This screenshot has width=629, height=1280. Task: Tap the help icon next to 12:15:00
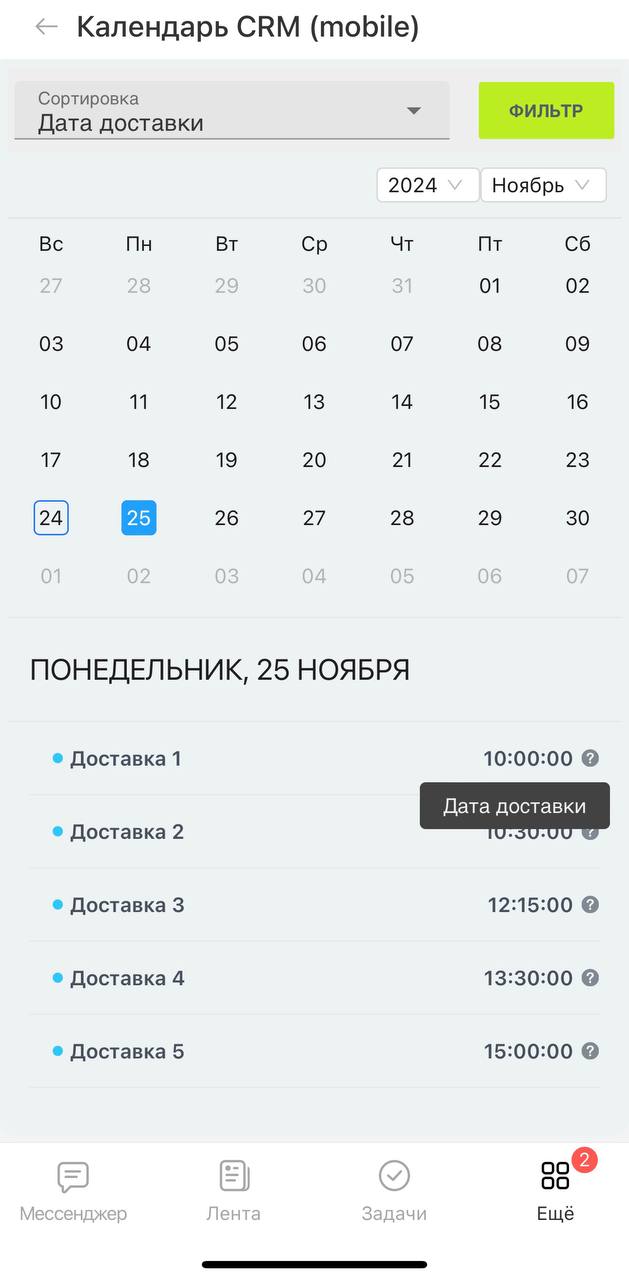[590, 905]
